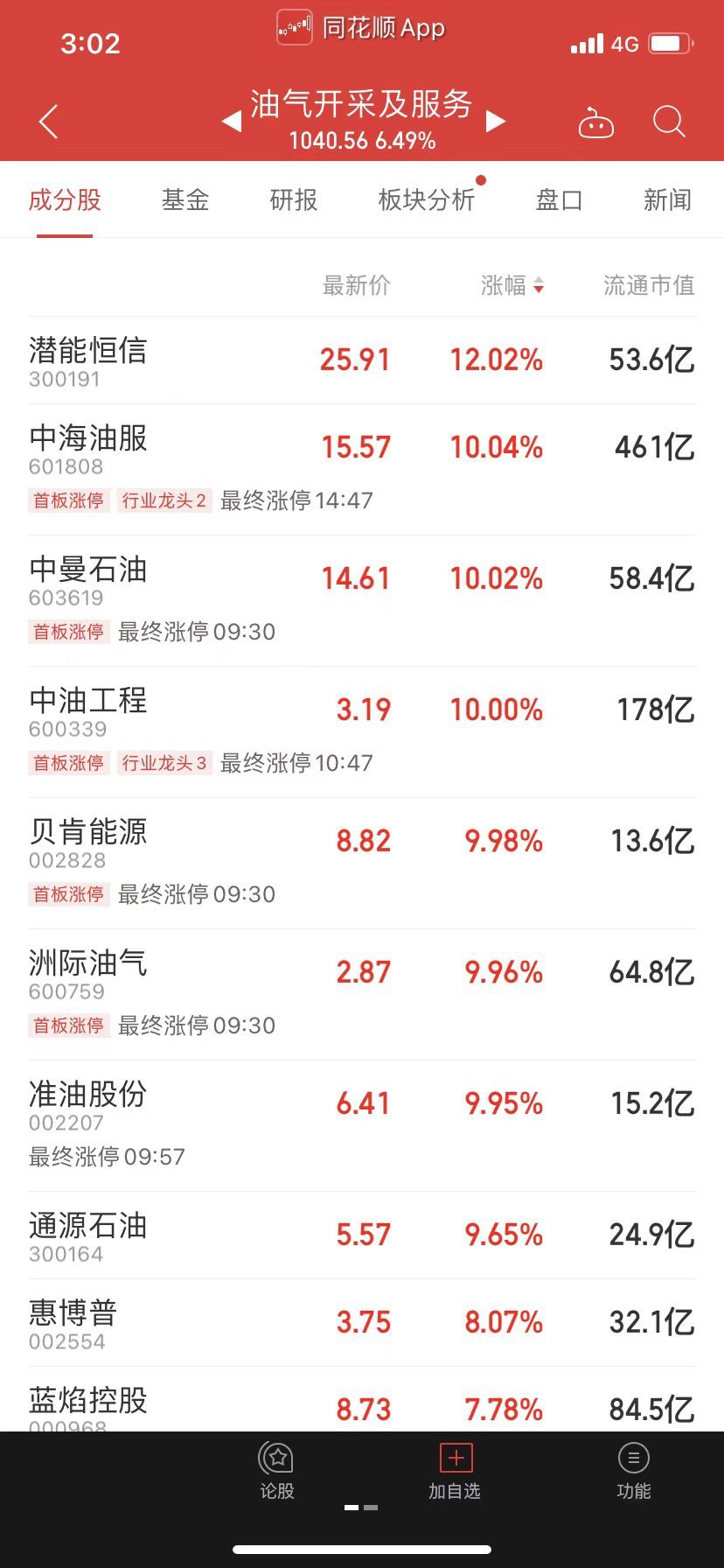This screenshot has width=724, height=1568.
Task: Open the 新闻 tab
Action: coord(667,200)
